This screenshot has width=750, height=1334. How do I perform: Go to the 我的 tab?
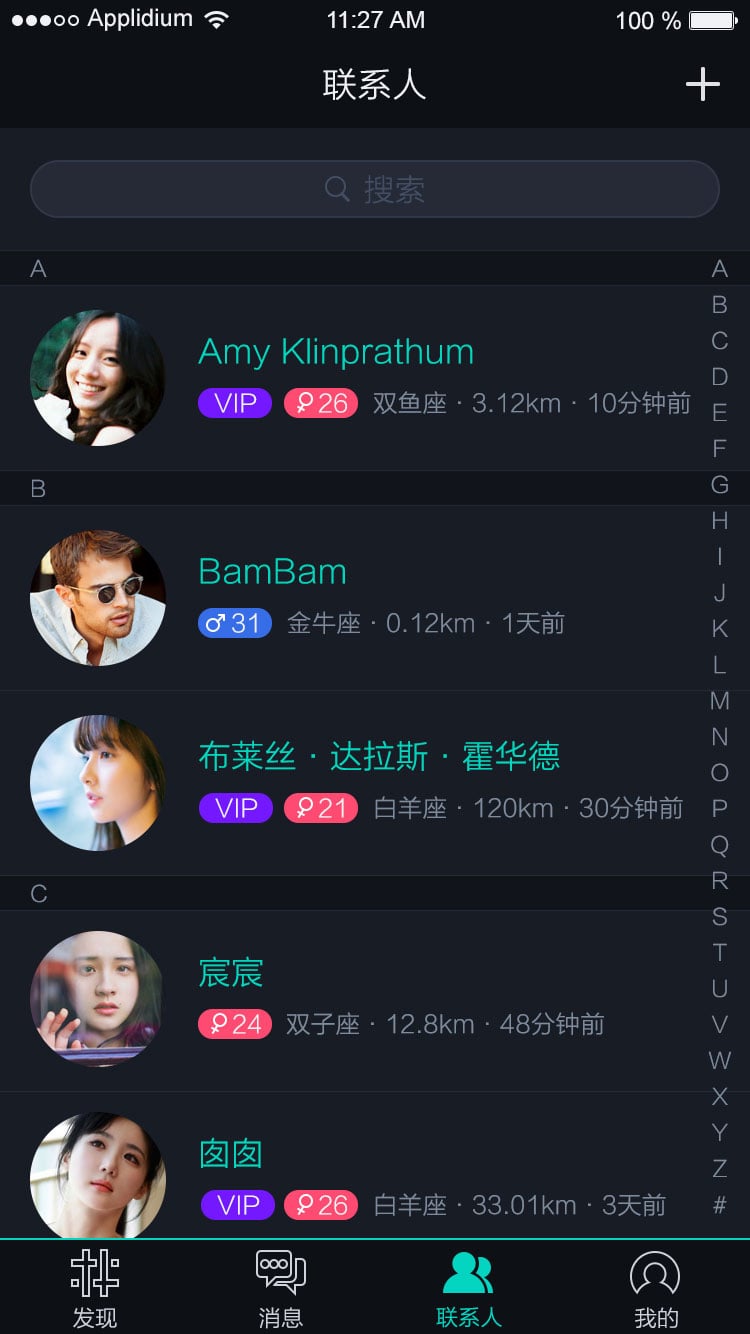click(x=655, y=1288)
